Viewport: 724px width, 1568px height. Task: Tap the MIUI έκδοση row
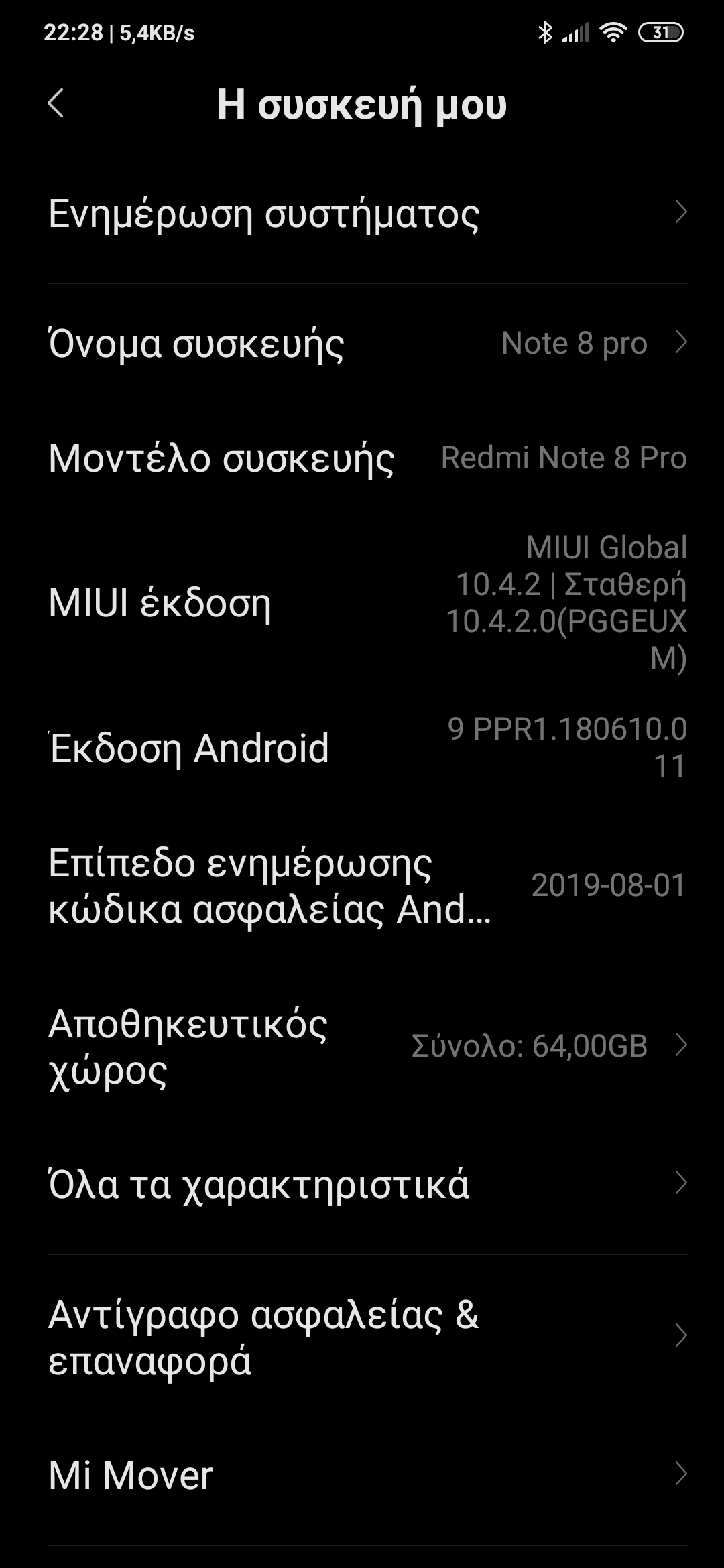362,602
